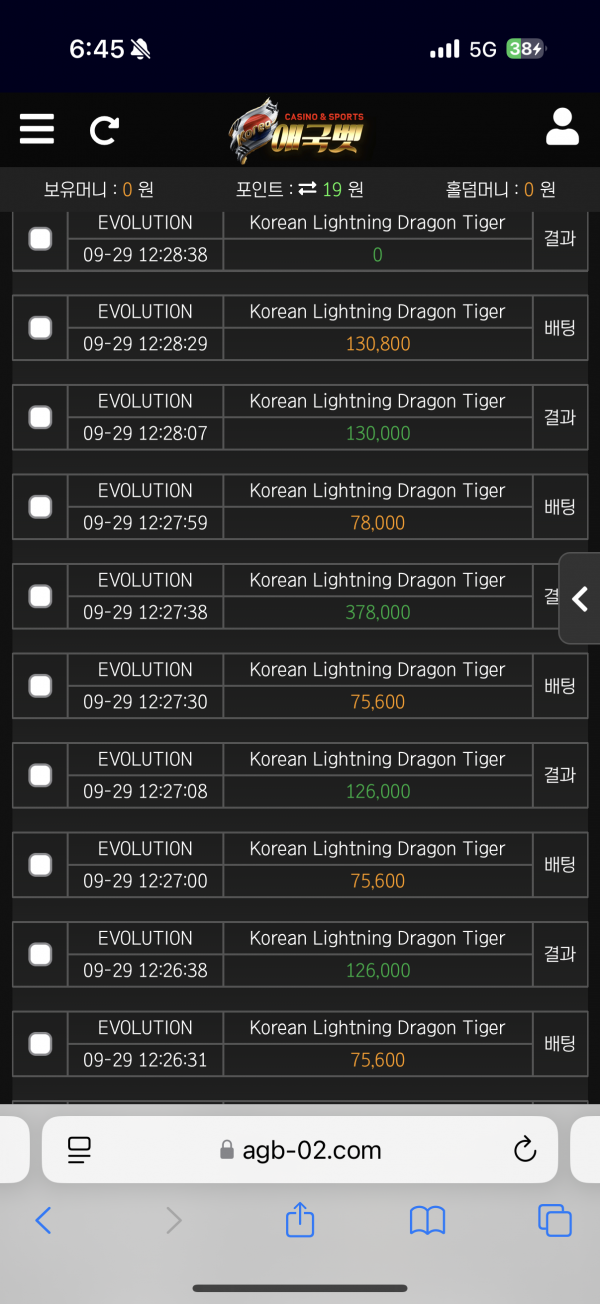Viewport: 600px width, 1304px height.
Task: Refresh the site with the header reload icon
Action: coord(104,129)
